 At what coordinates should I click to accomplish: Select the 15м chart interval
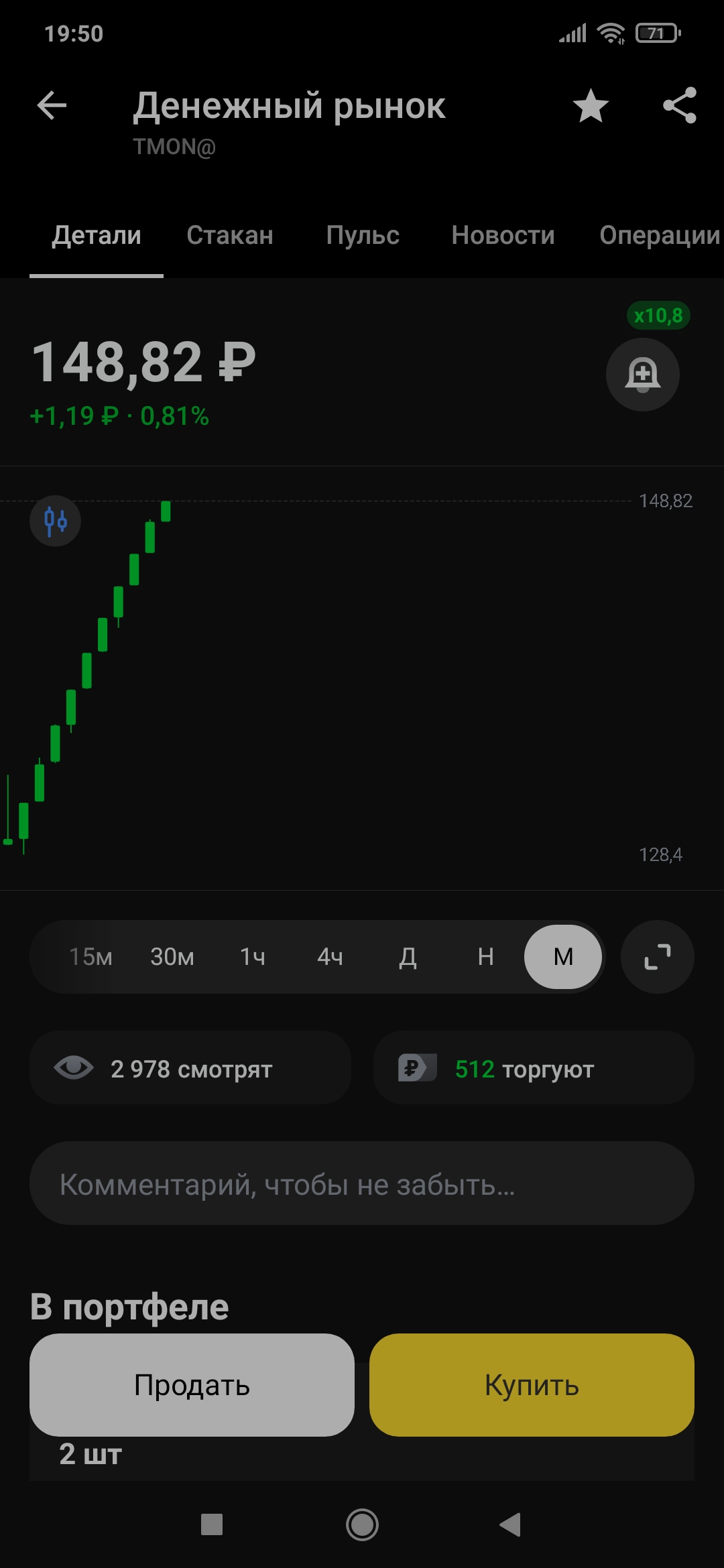[x=90, y=957]
